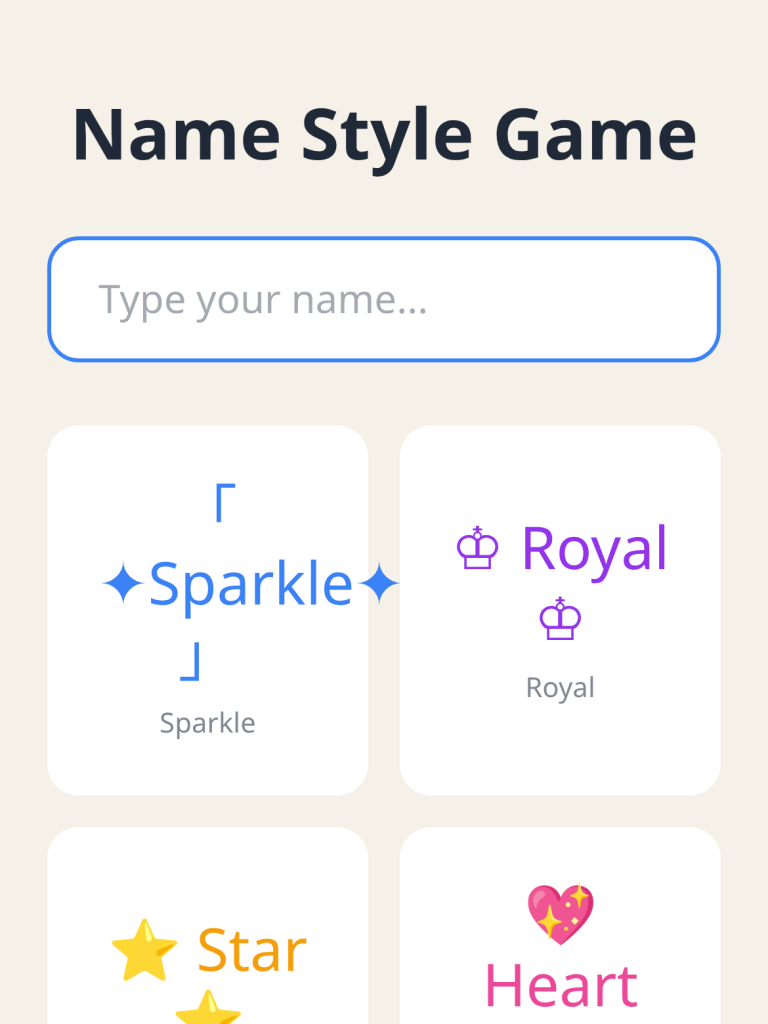Image resolution: width=768 pixels, height=1024 pixels.
Task: Click the lower star icon in the Star card
Action: tap(207, 1015)
